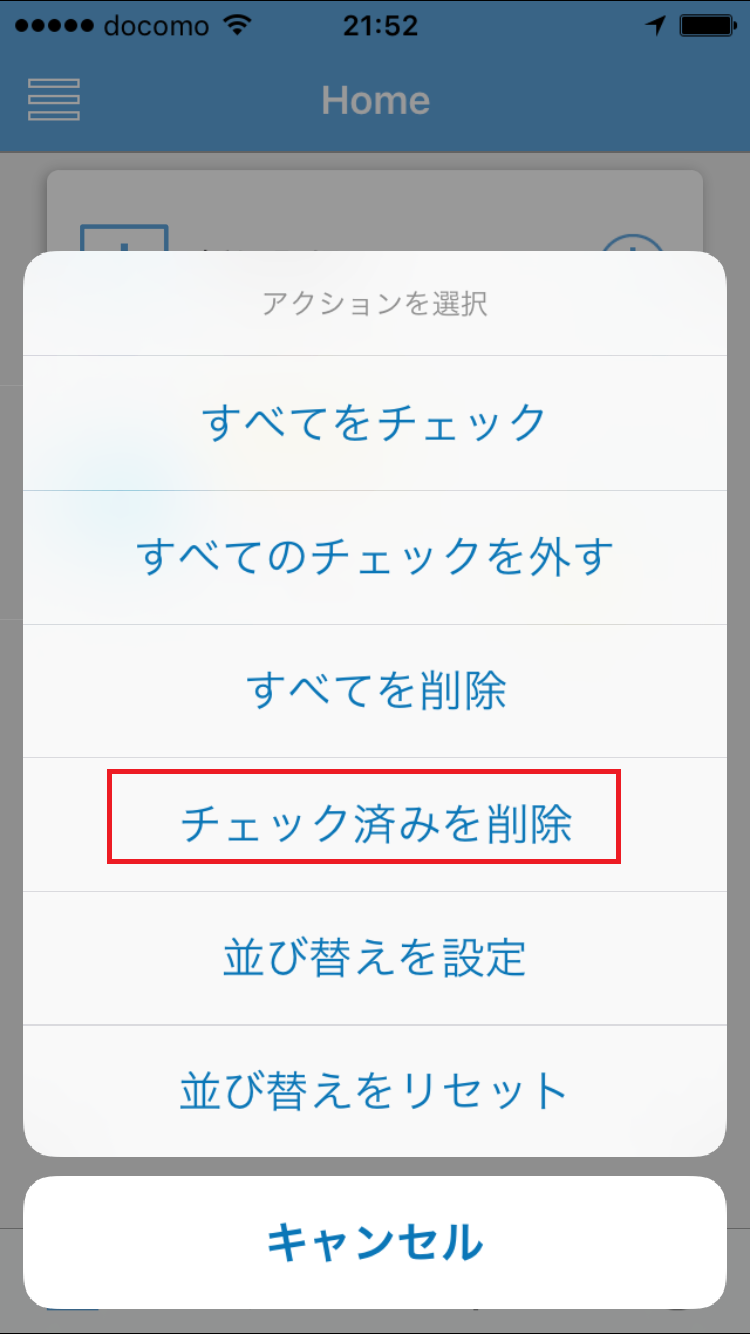
Task: Select チェック済みを削除 action
Action: 375,825
